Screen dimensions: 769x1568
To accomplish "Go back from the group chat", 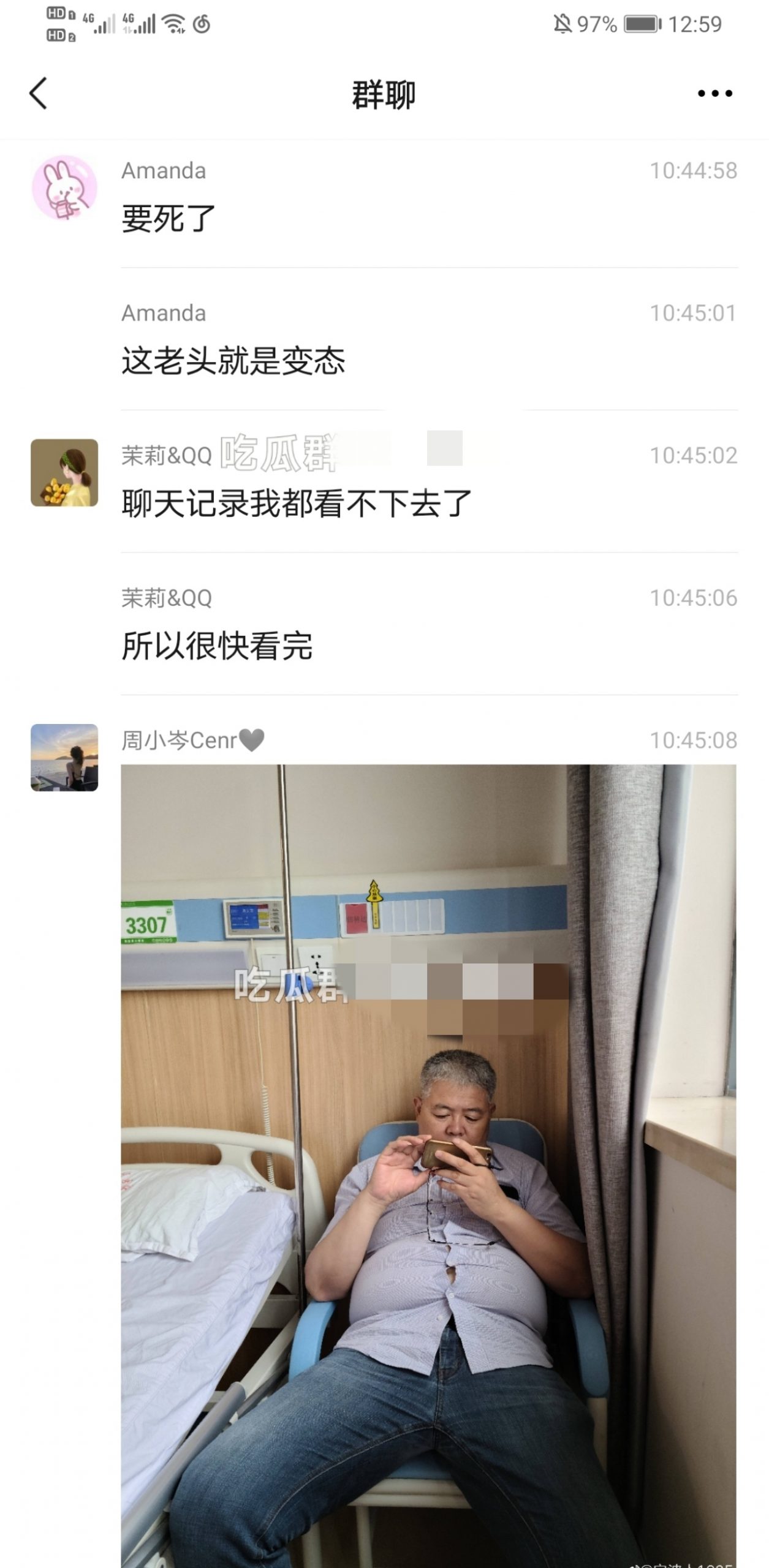I will [38, 94].
